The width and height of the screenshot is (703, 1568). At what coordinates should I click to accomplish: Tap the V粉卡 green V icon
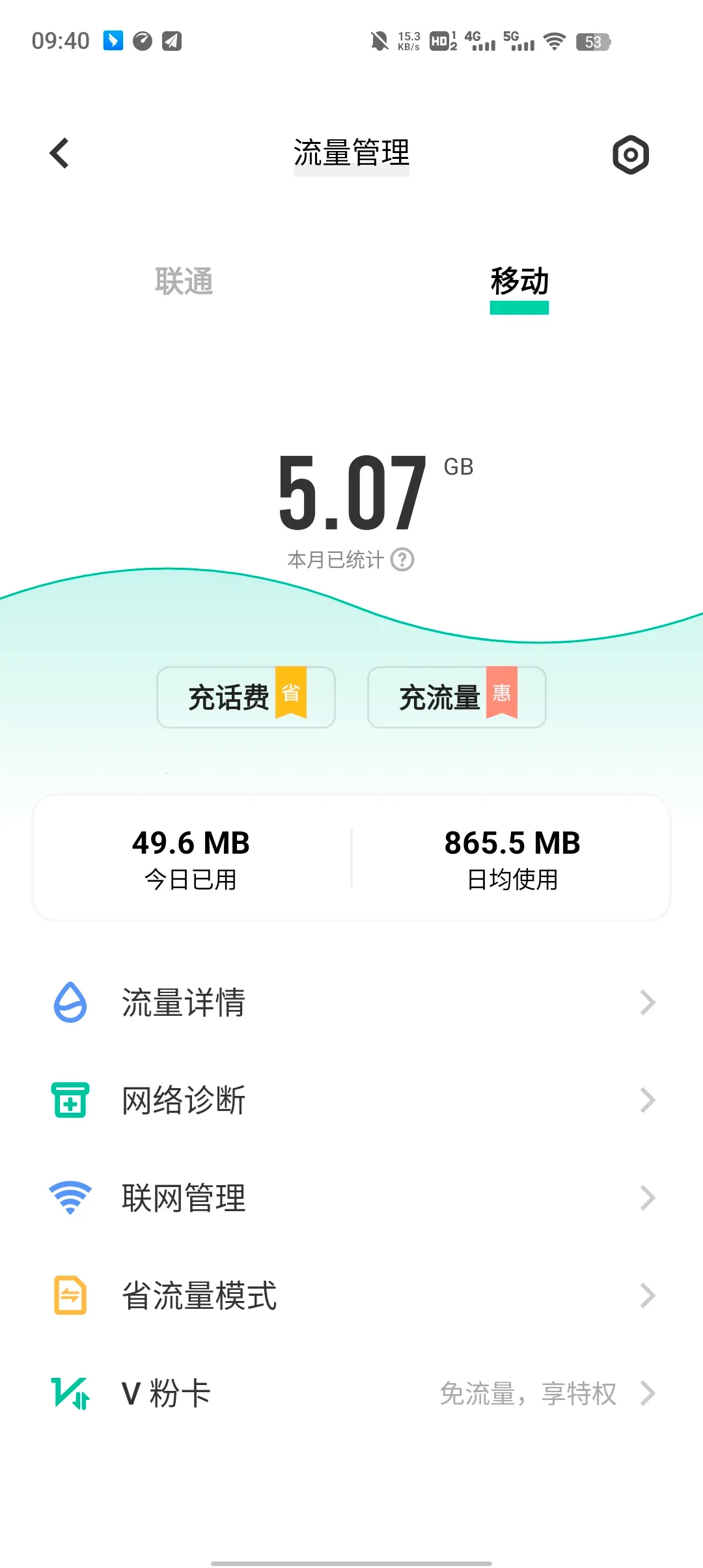70,1392
